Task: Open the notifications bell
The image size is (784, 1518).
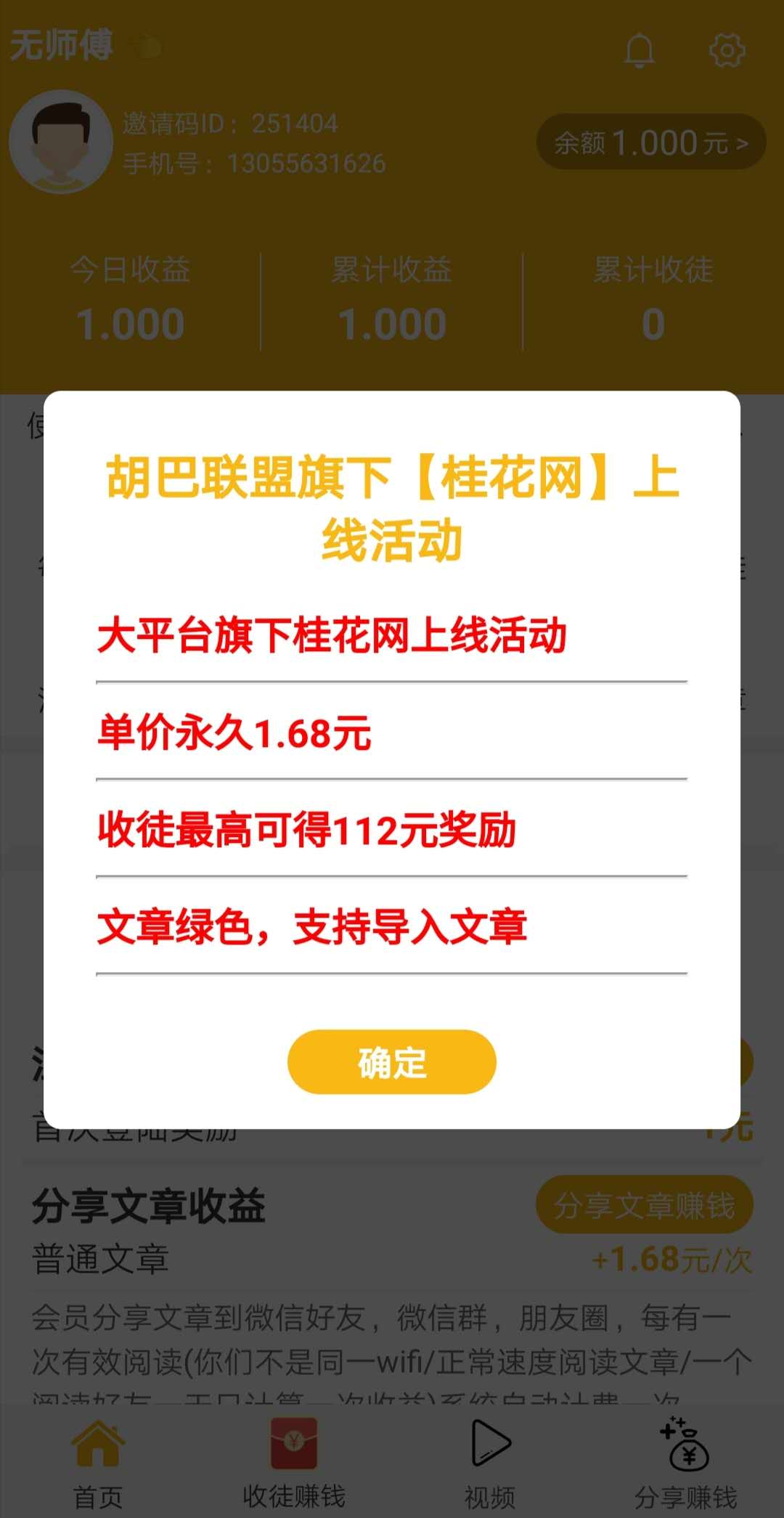Action: [x=640, y=50]
